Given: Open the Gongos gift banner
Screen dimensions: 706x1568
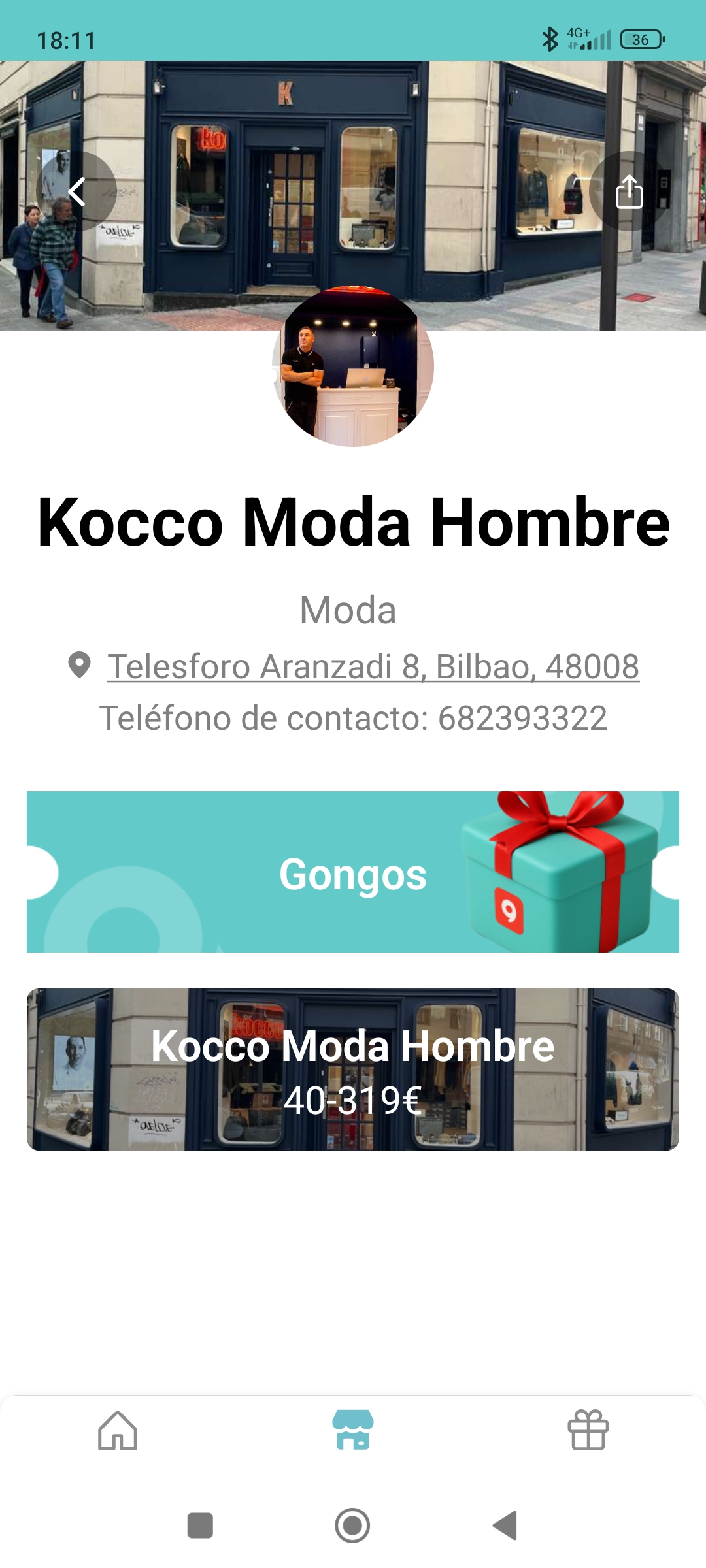Looking at the screenshot, I should [353, 872].
